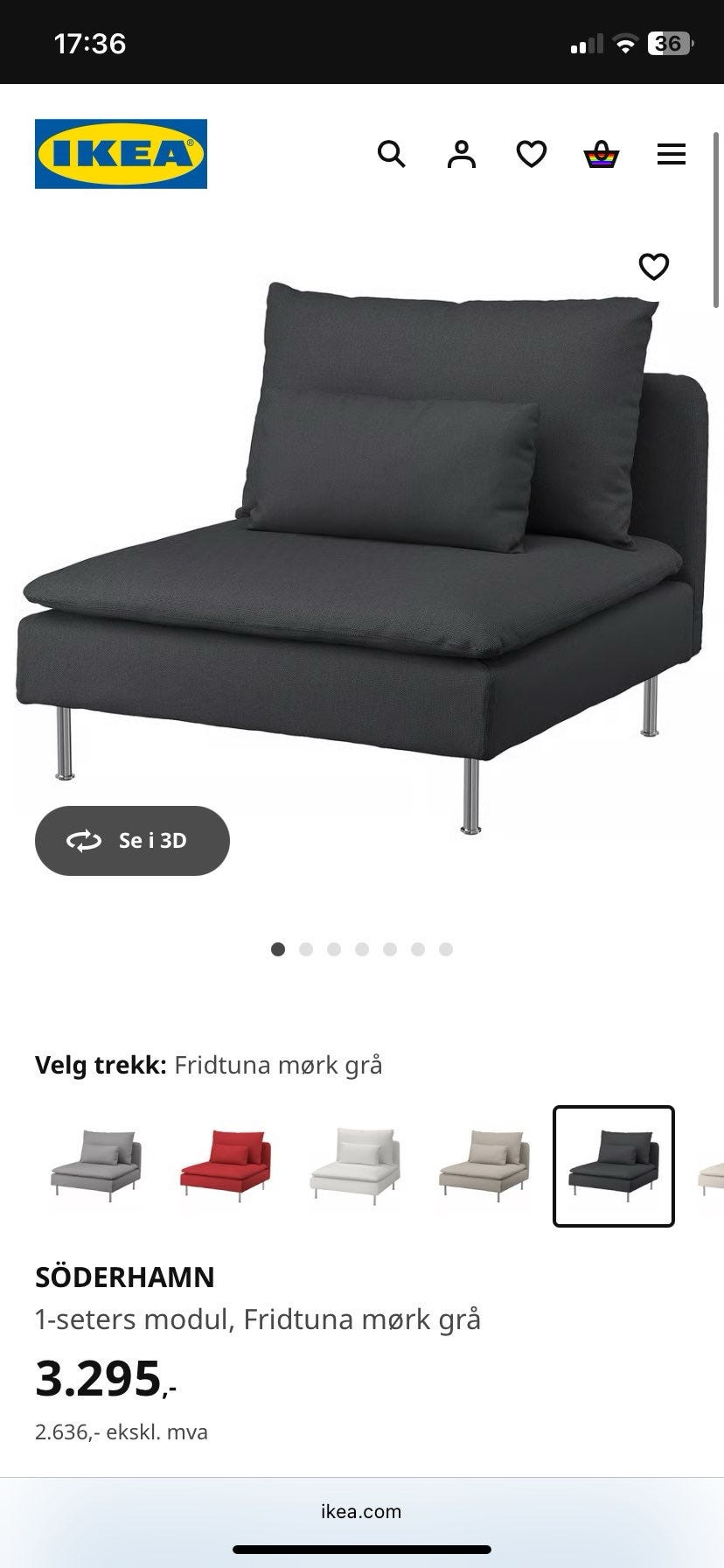The width and height of the screenshot is (724, 1568).
Task: Open the user account icon
Action: tap(461, 155)
